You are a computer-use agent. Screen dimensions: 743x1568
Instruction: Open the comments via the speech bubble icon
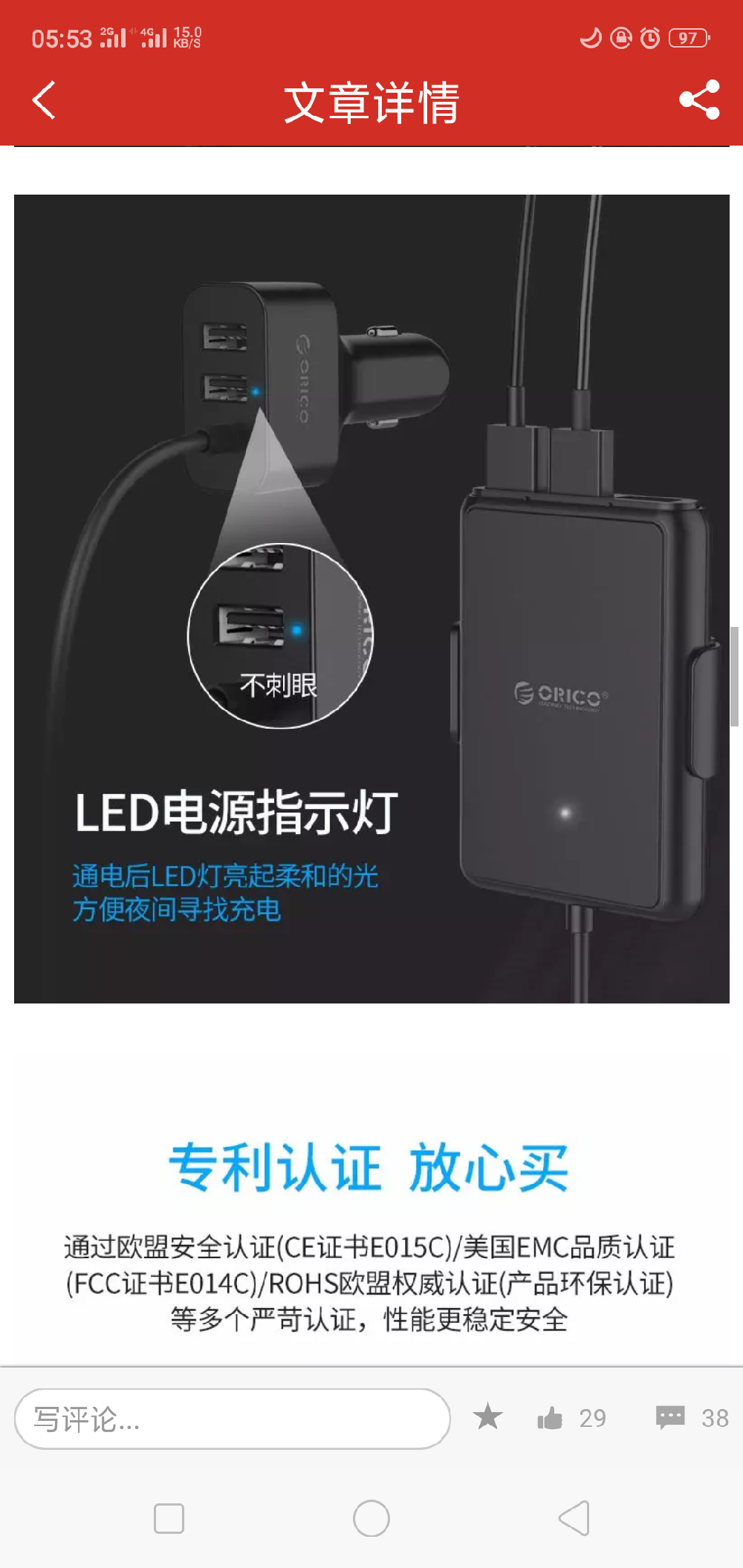(x=670, y=1417)
